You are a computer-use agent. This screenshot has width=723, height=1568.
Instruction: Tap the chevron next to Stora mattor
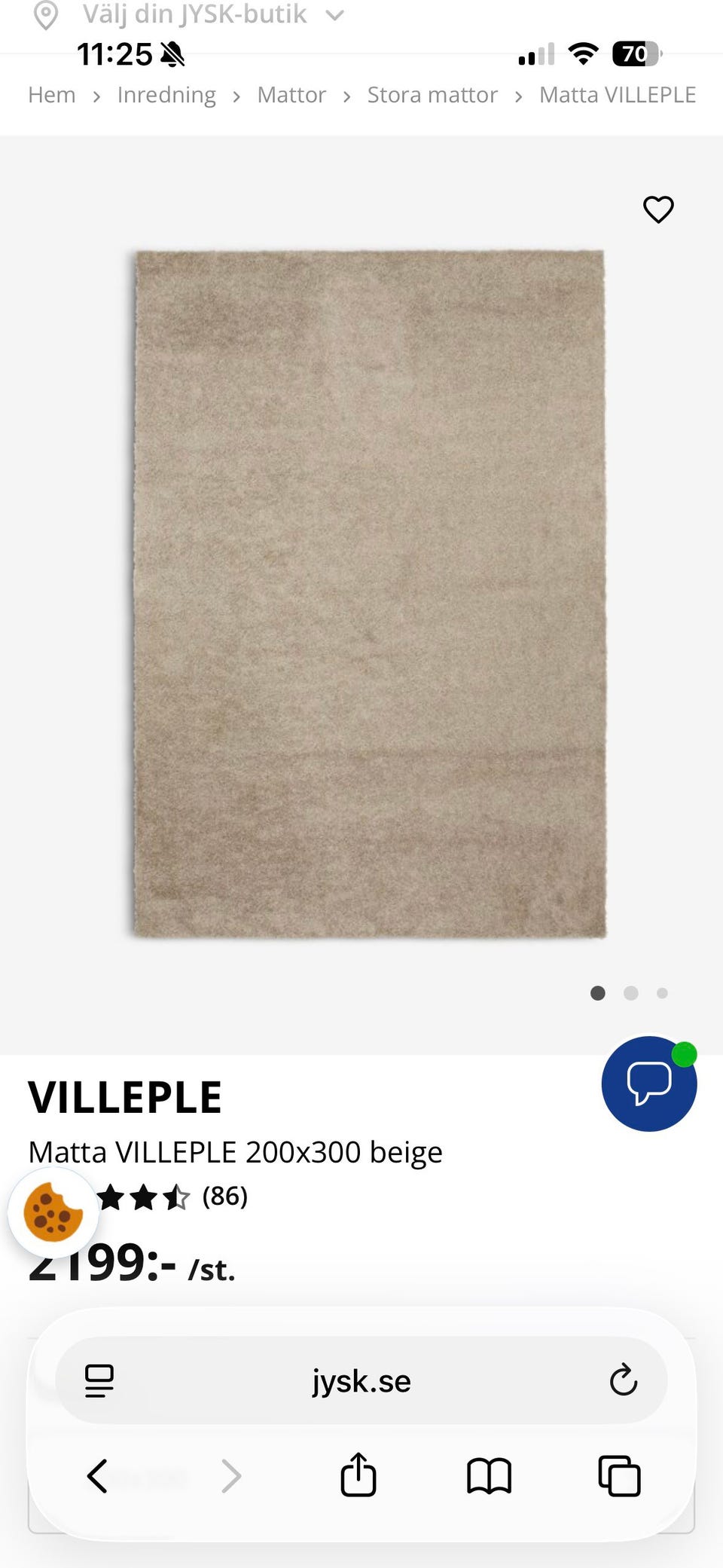(x=519, y=96)
